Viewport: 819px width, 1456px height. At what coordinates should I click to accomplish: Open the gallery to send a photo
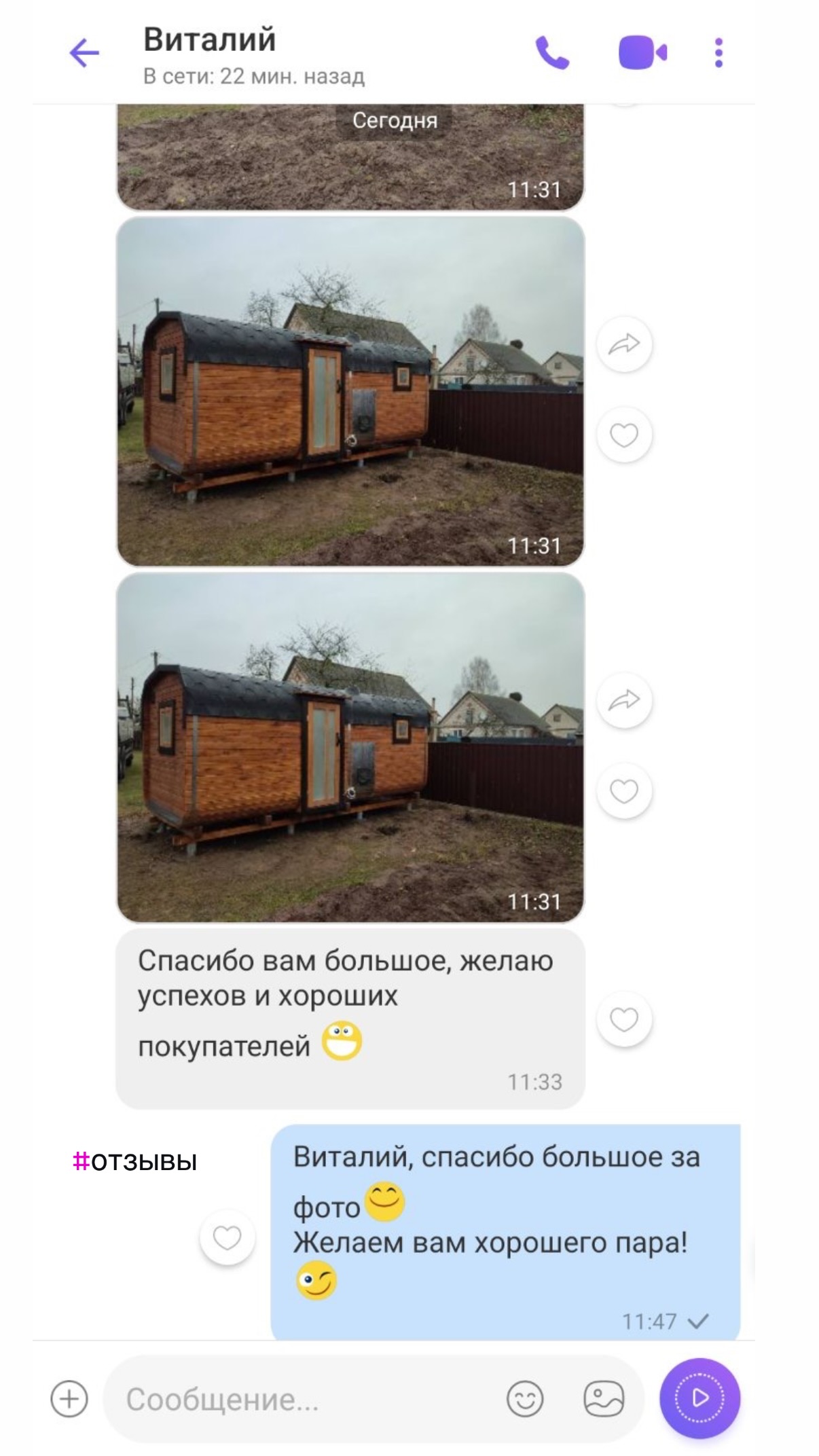pyautogui.click(x=604, y=1399)
